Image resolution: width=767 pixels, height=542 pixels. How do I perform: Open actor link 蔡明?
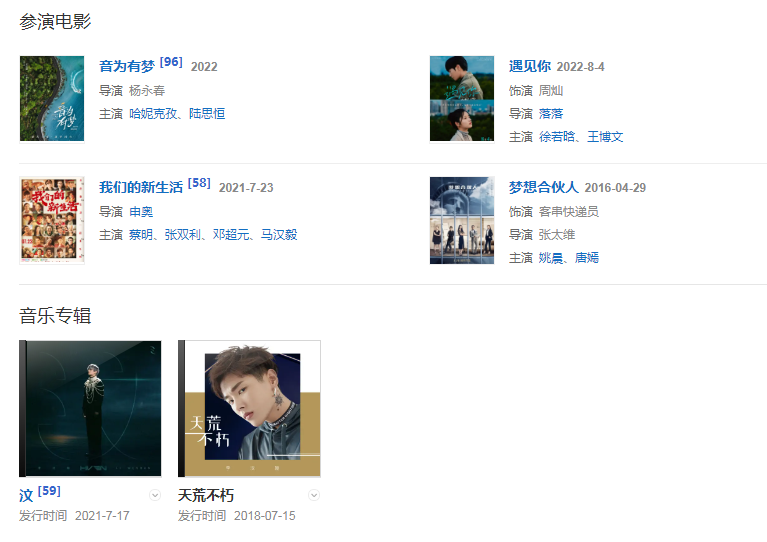141,234
